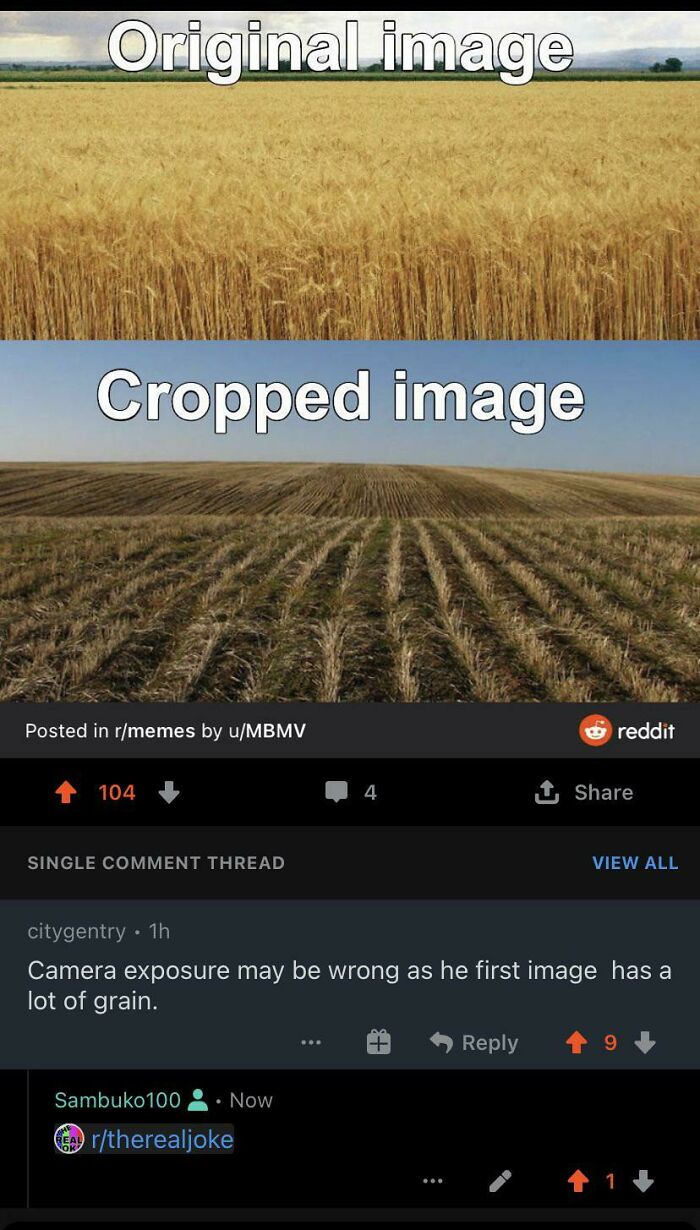Give an award to citygentry's comment
The image size is (700, 1230).
tap(378, 1043)
